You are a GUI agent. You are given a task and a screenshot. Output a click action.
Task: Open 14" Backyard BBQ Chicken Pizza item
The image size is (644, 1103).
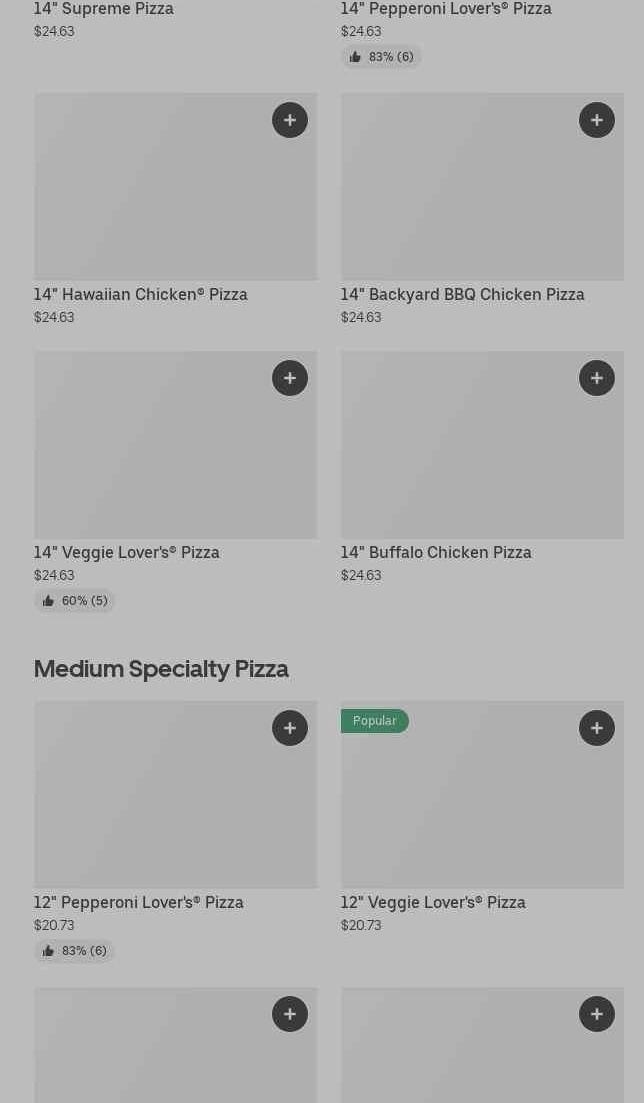462,294
